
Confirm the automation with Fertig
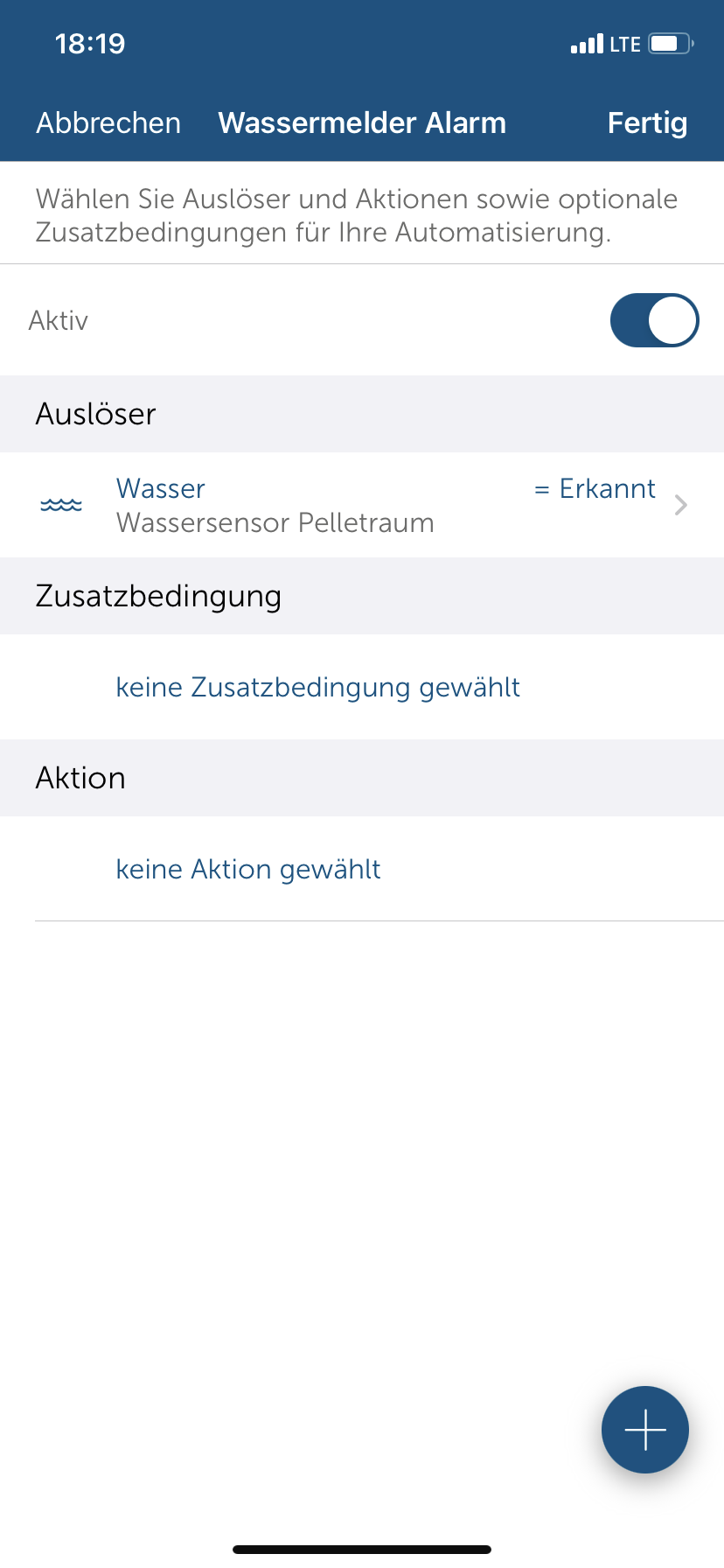coord(647,123)
